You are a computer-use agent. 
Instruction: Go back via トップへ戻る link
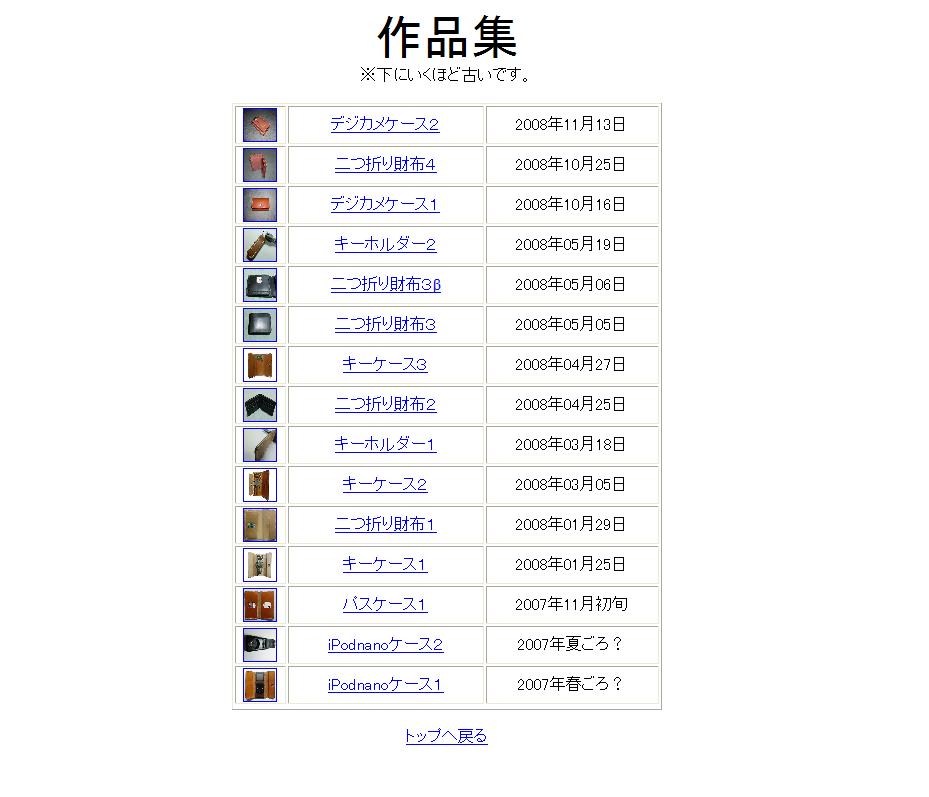[x=446, y=736]
